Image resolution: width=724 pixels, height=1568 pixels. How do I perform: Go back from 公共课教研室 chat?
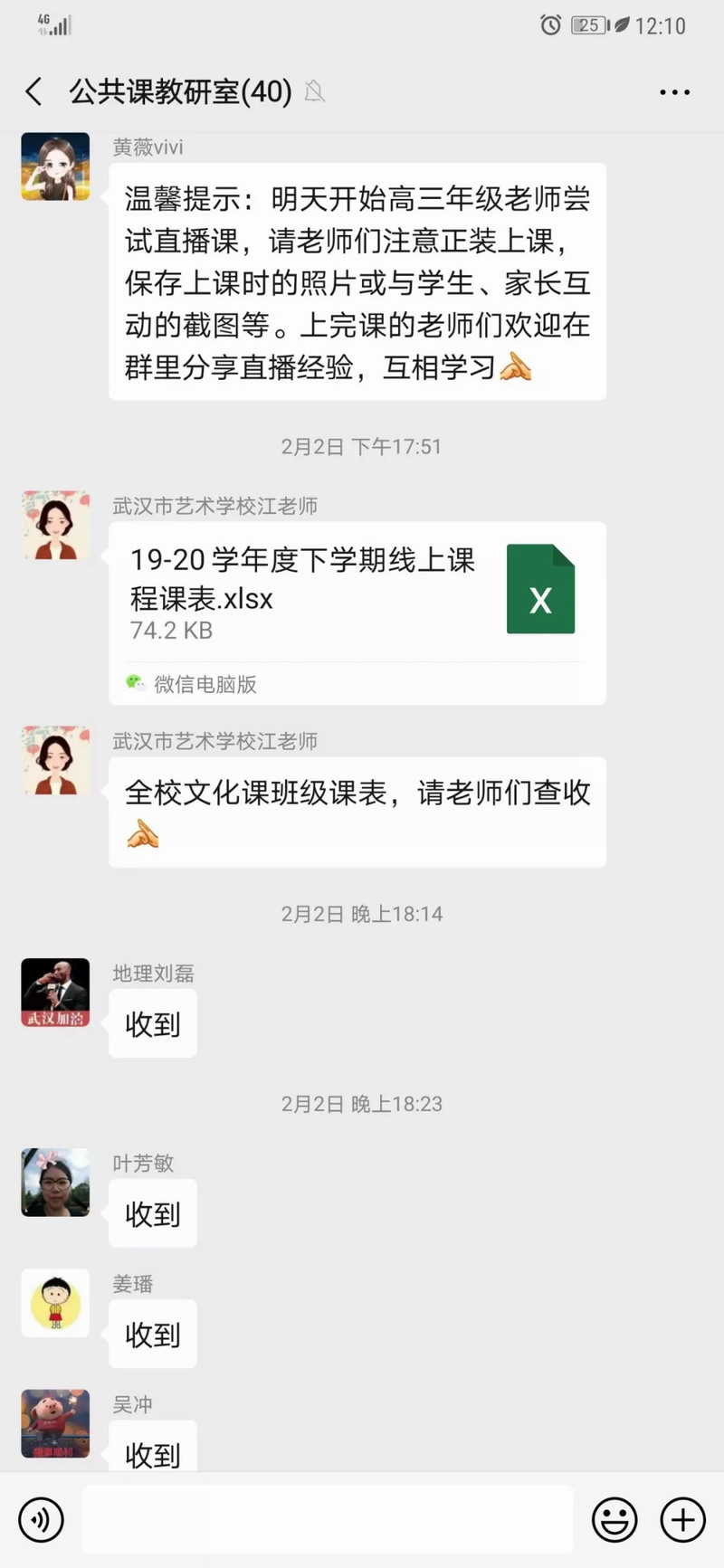point(34,91)
